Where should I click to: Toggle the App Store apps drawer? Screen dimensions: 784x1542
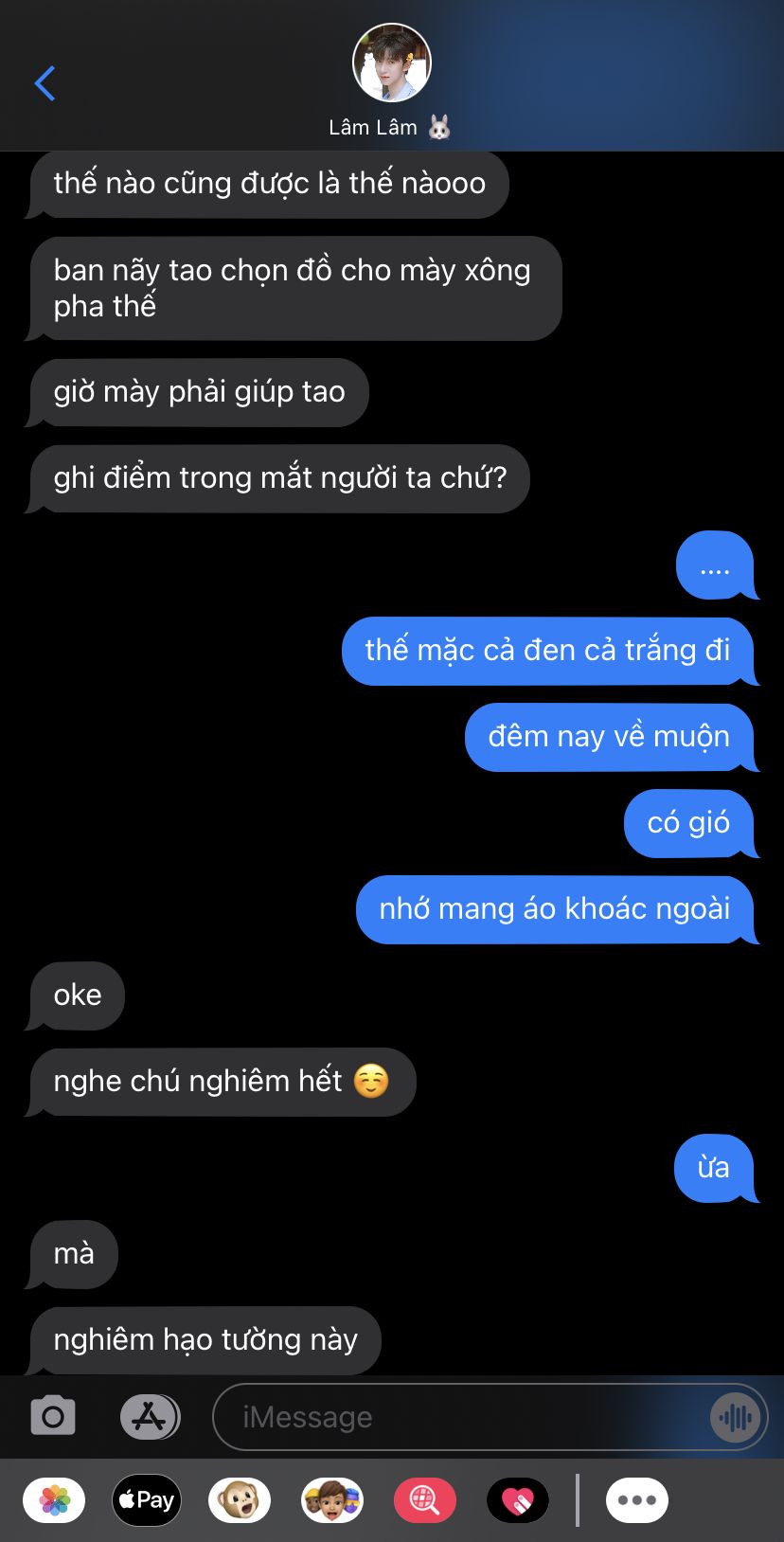point(150,1417)
